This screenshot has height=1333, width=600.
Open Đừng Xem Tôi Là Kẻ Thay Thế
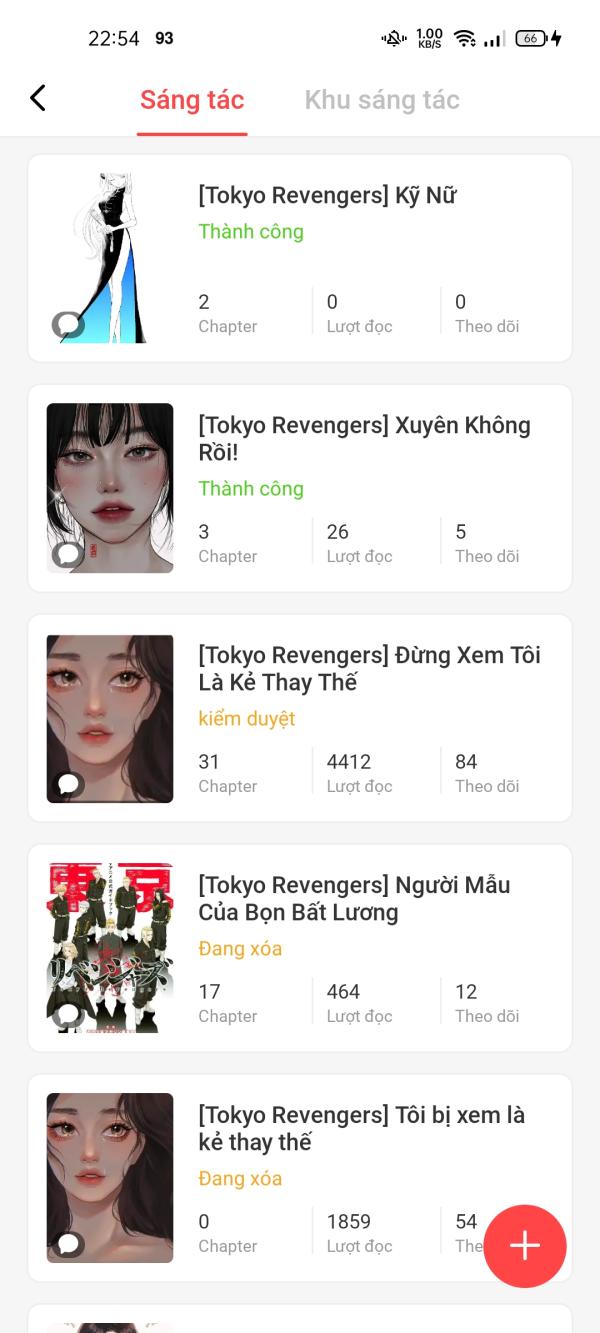click(369, 669)
